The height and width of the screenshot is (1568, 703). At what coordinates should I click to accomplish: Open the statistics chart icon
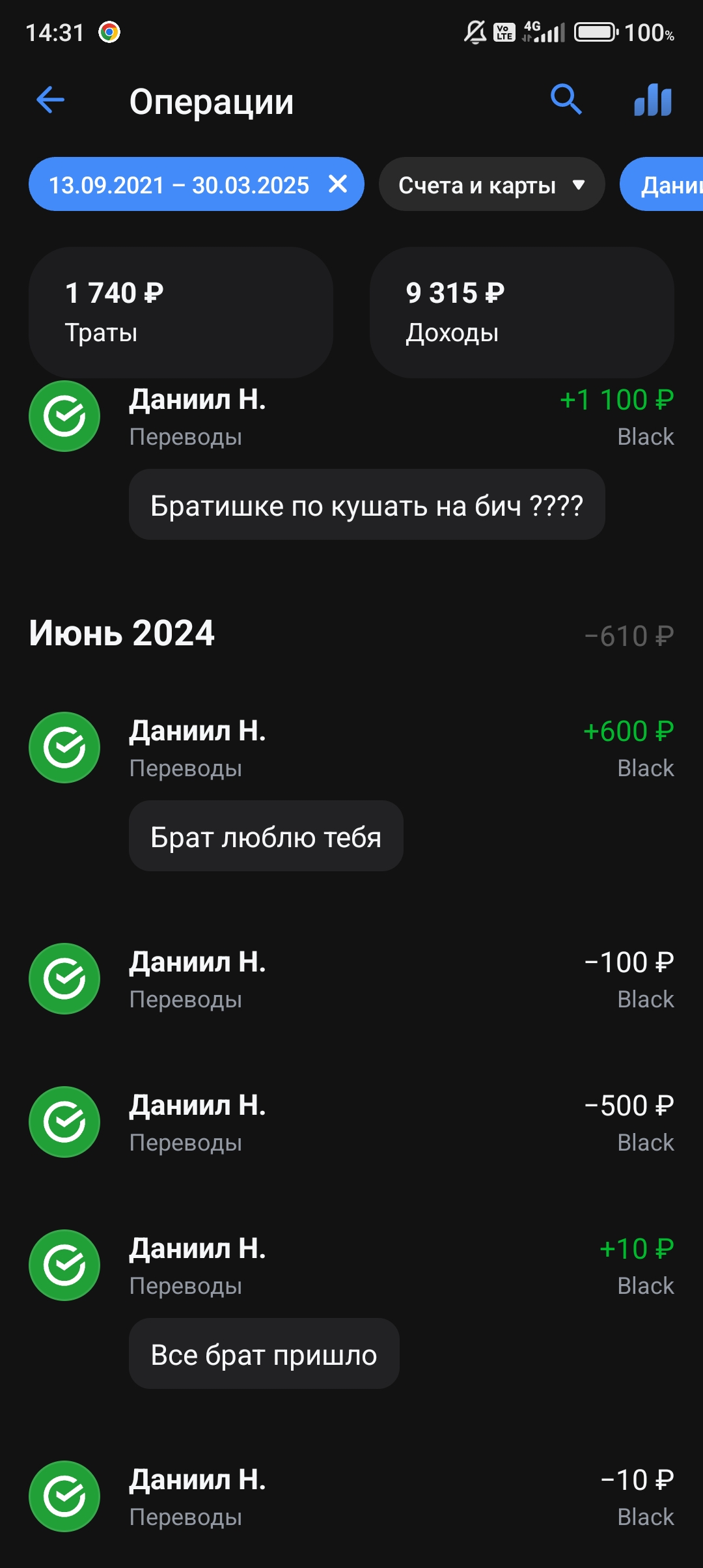(653, 100)
